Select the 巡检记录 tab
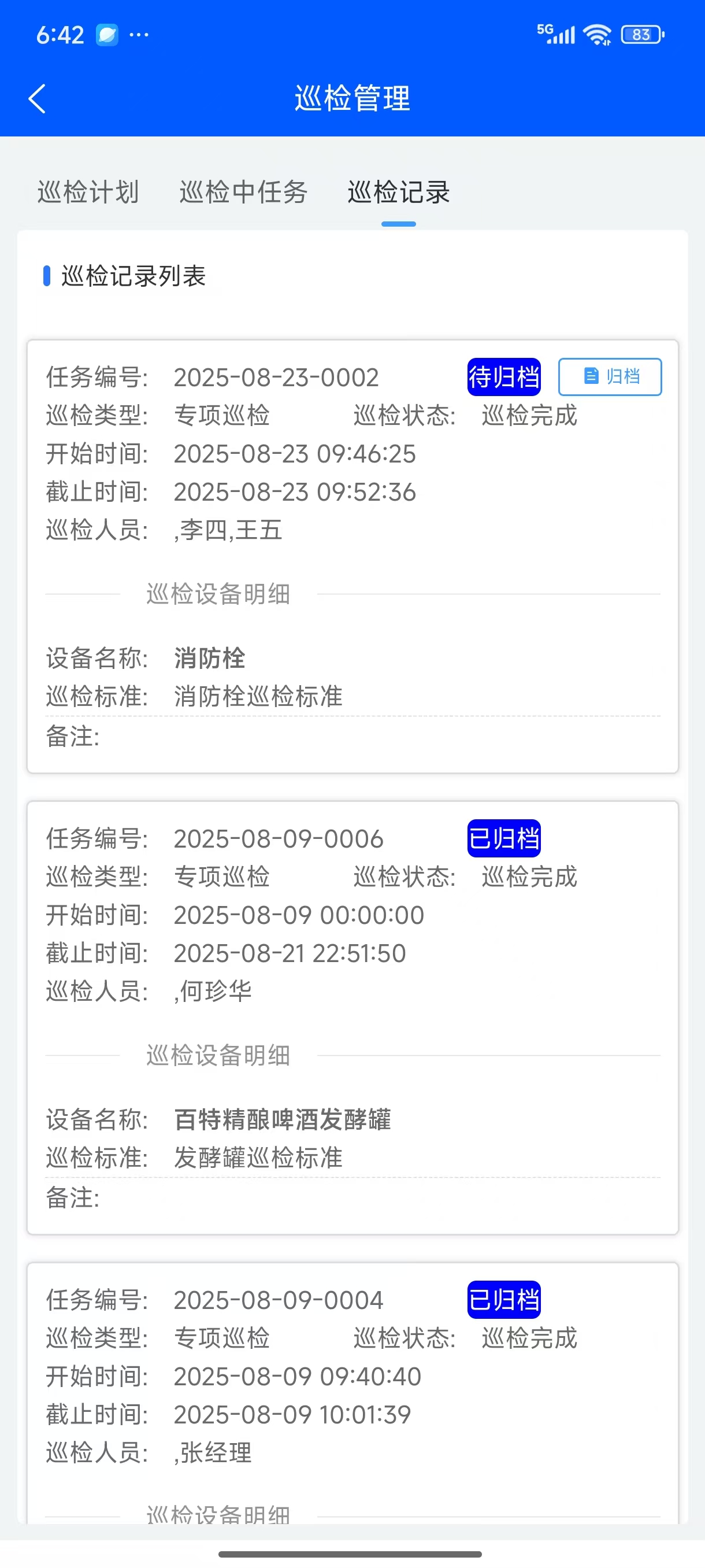This screenshot has width=705, height=1568. 398,193
